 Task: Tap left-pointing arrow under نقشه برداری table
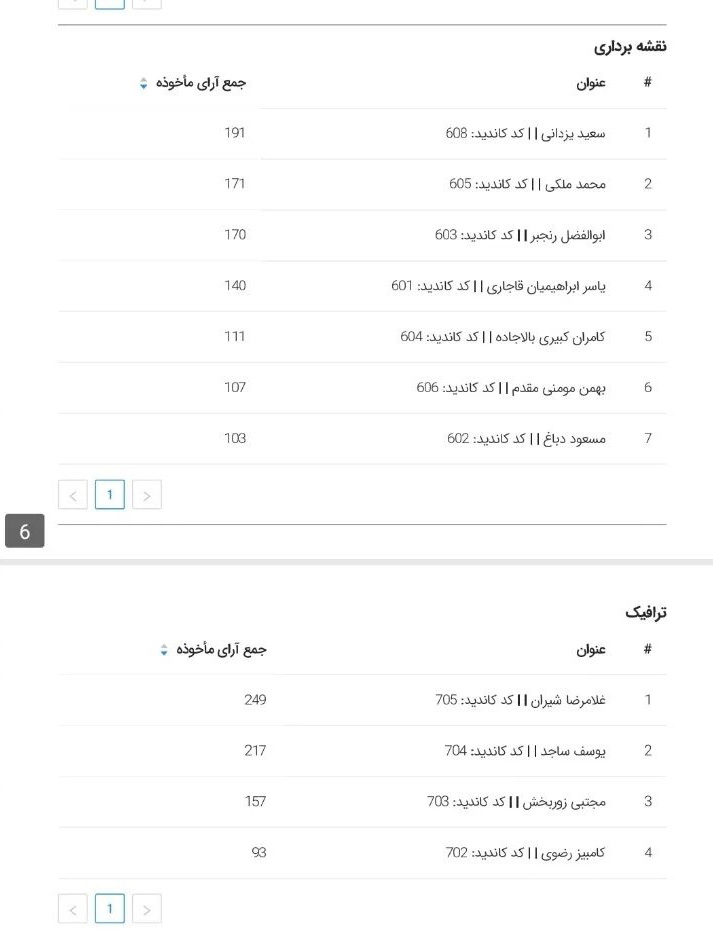[x=73, y=494]
